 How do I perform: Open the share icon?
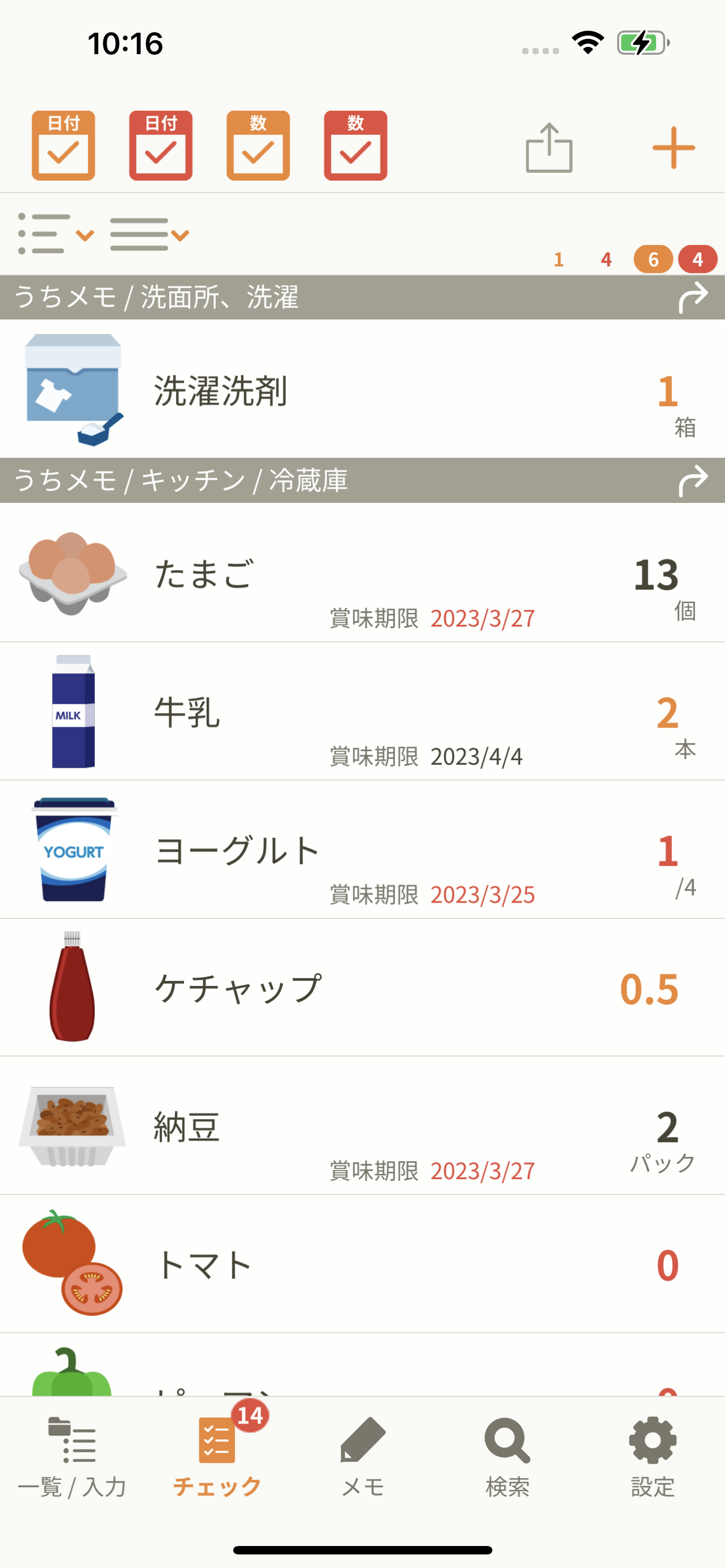pos(549,147)
